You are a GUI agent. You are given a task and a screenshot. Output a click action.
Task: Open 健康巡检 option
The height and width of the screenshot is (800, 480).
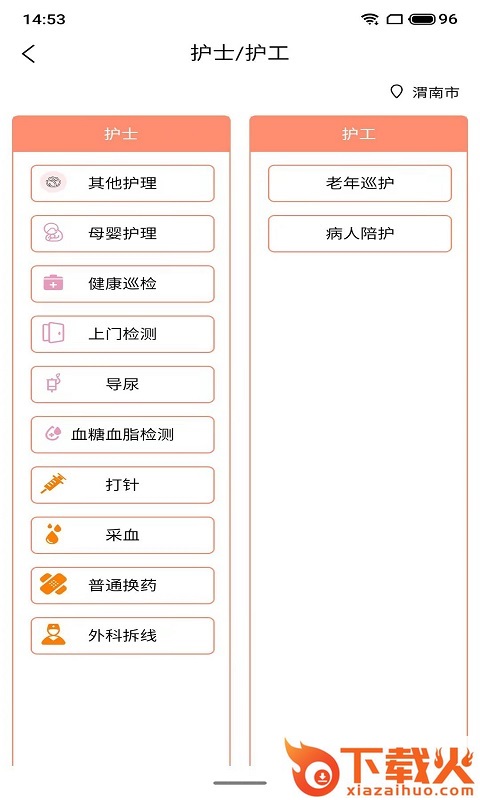tap(122, 284)
